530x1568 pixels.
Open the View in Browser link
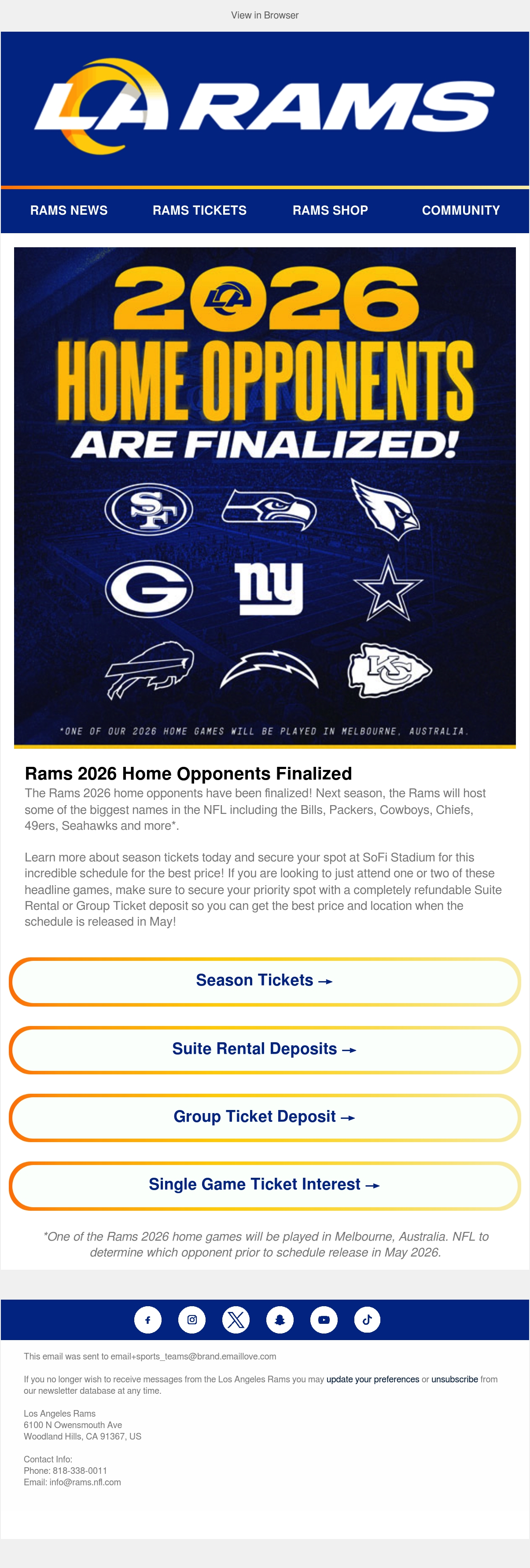[x=265, y=15]
